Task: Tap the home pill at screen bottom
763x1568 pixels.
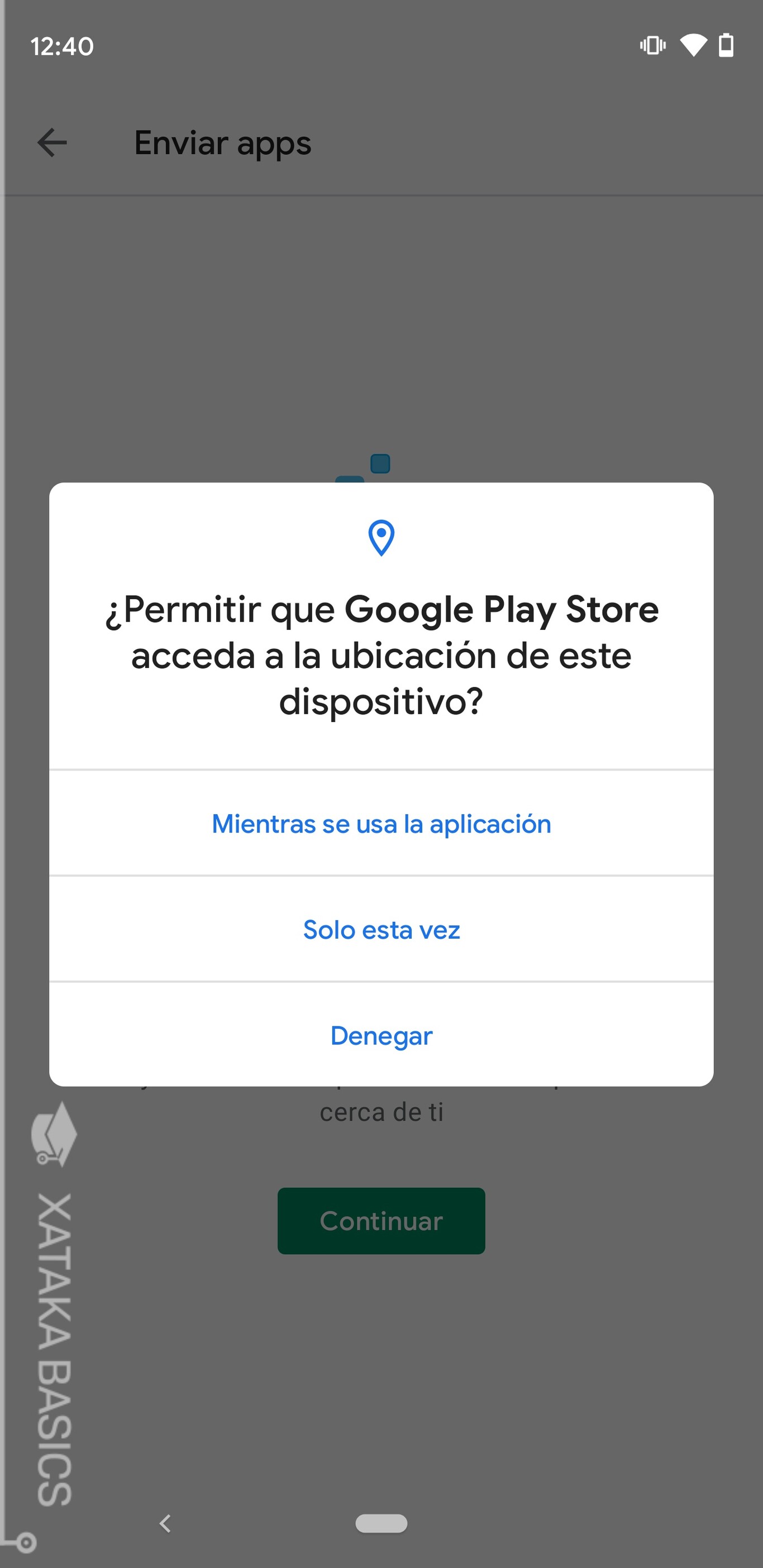Action: tap(381, 1523)
